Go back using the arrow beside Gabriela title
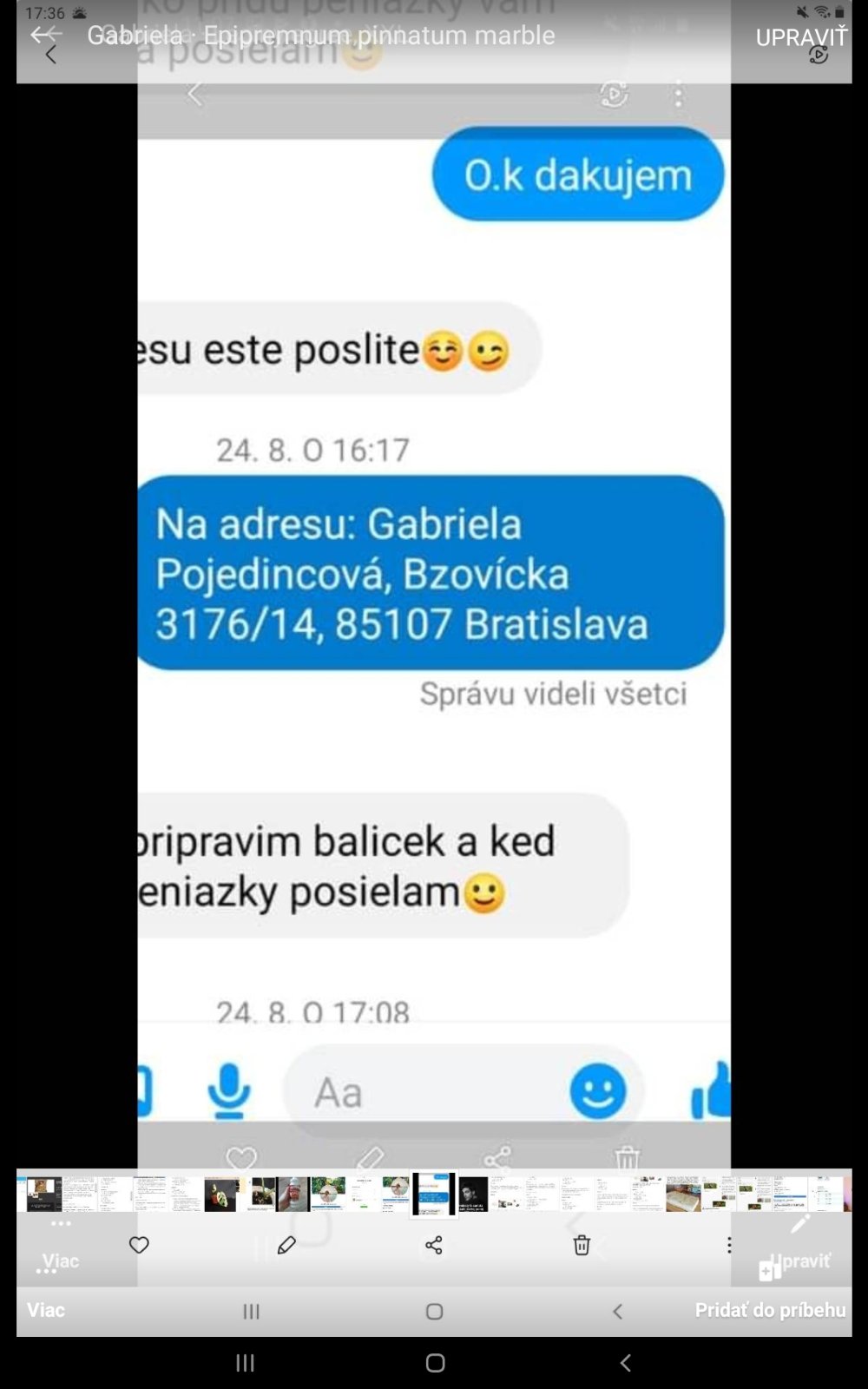This screenshot has height=1389, width=868. click(x=45, y=36)
